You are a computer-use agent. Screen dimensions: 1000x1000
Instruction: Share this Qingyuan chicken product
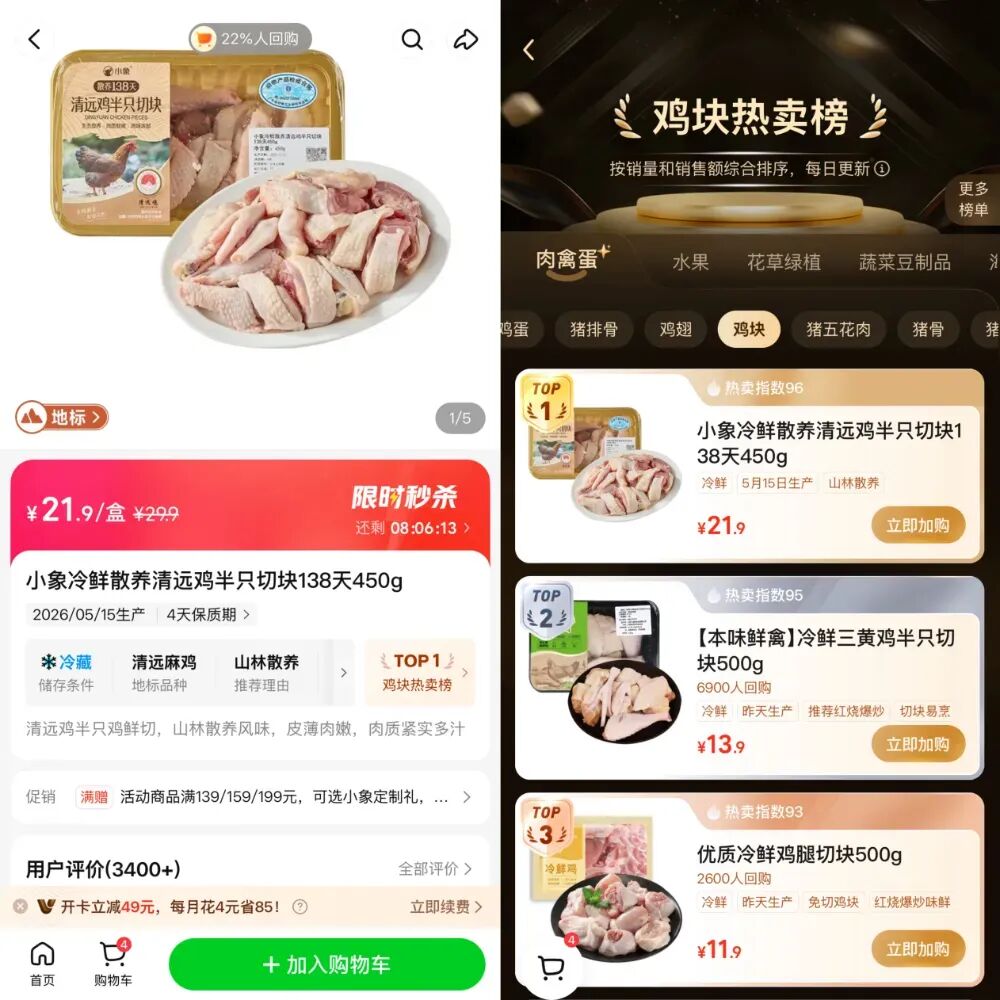click(x=466, y=40)
